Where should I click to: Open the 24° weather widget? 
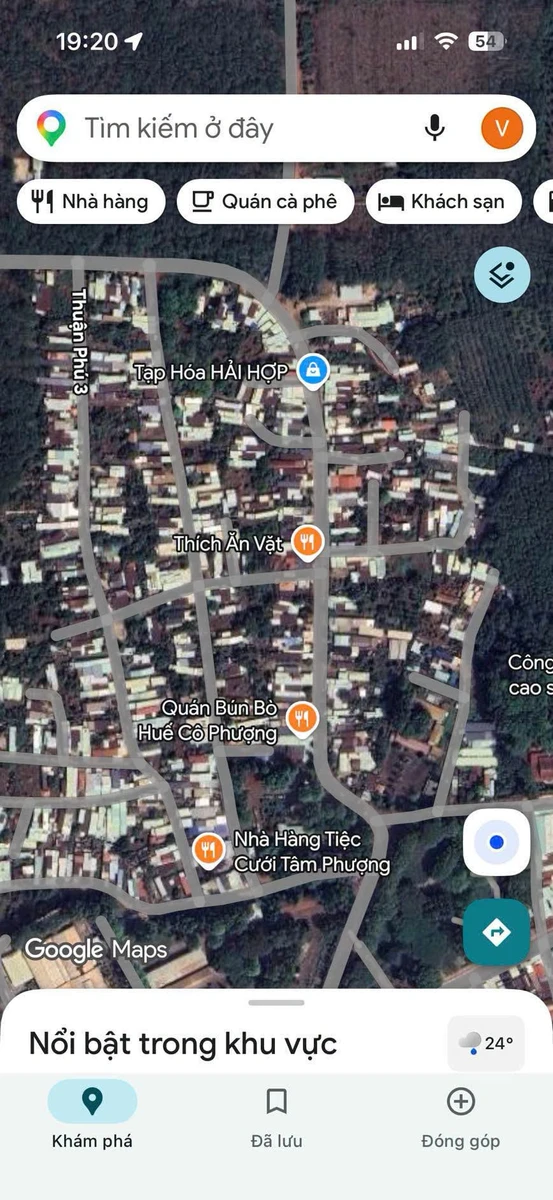pos(486,1044)
